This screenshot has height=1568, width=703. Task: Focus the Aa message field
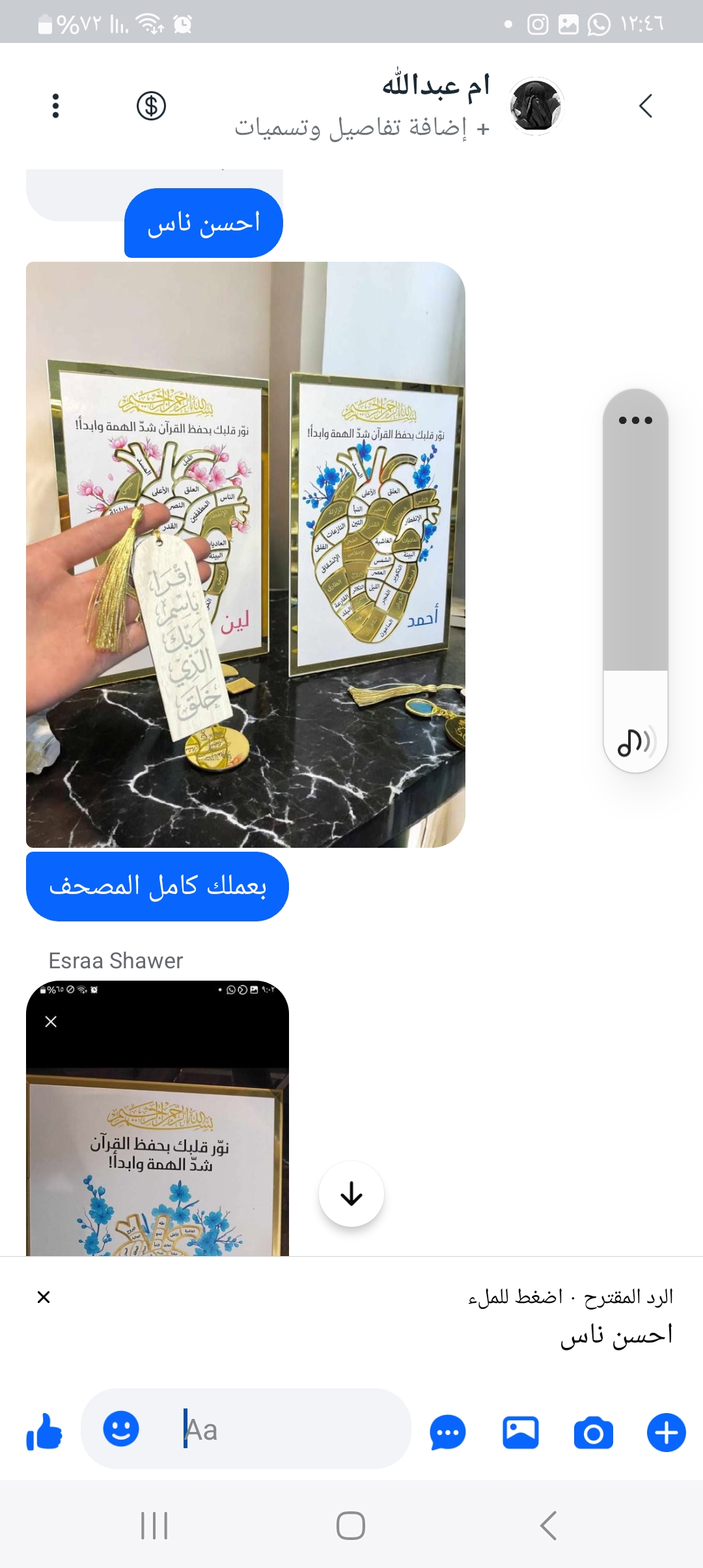pyautogui.click(x=286, y=1429)
